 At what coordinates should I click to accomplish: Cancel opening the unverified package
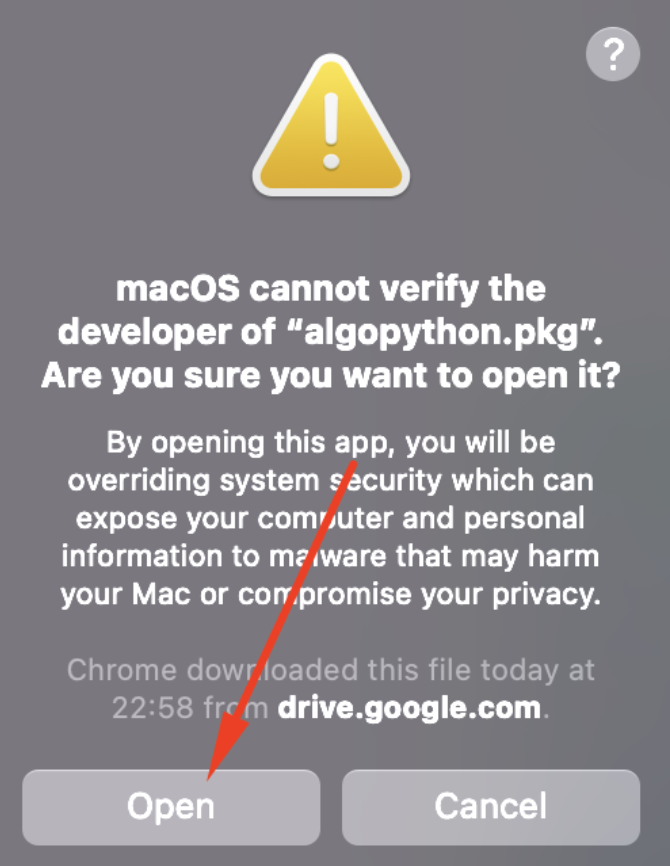(x=490, y=806)
